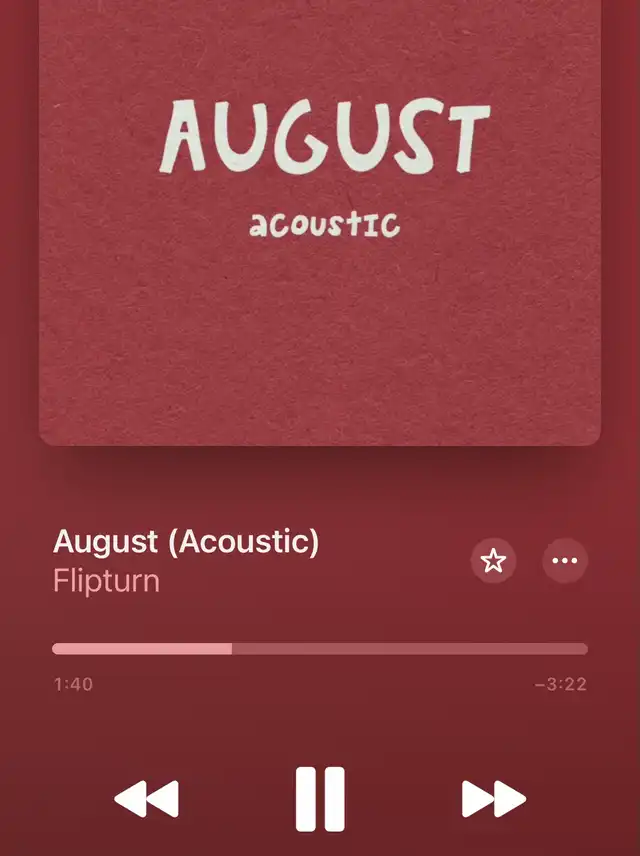The image size is (640, 856).
Task: Go back to the previous track
Action: (x=147, y=799)
